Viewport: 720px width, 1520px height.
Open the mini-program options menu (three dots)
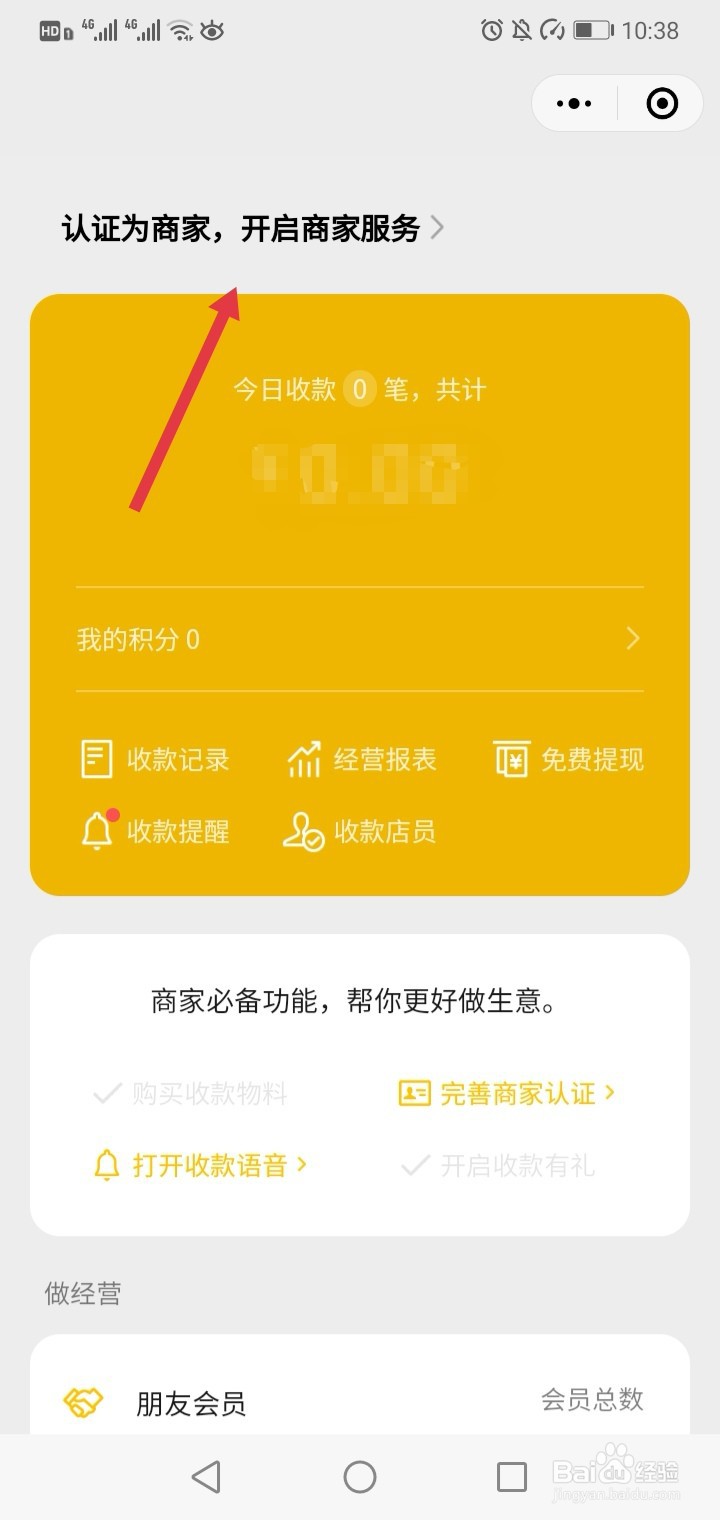[x=573, y=103]
